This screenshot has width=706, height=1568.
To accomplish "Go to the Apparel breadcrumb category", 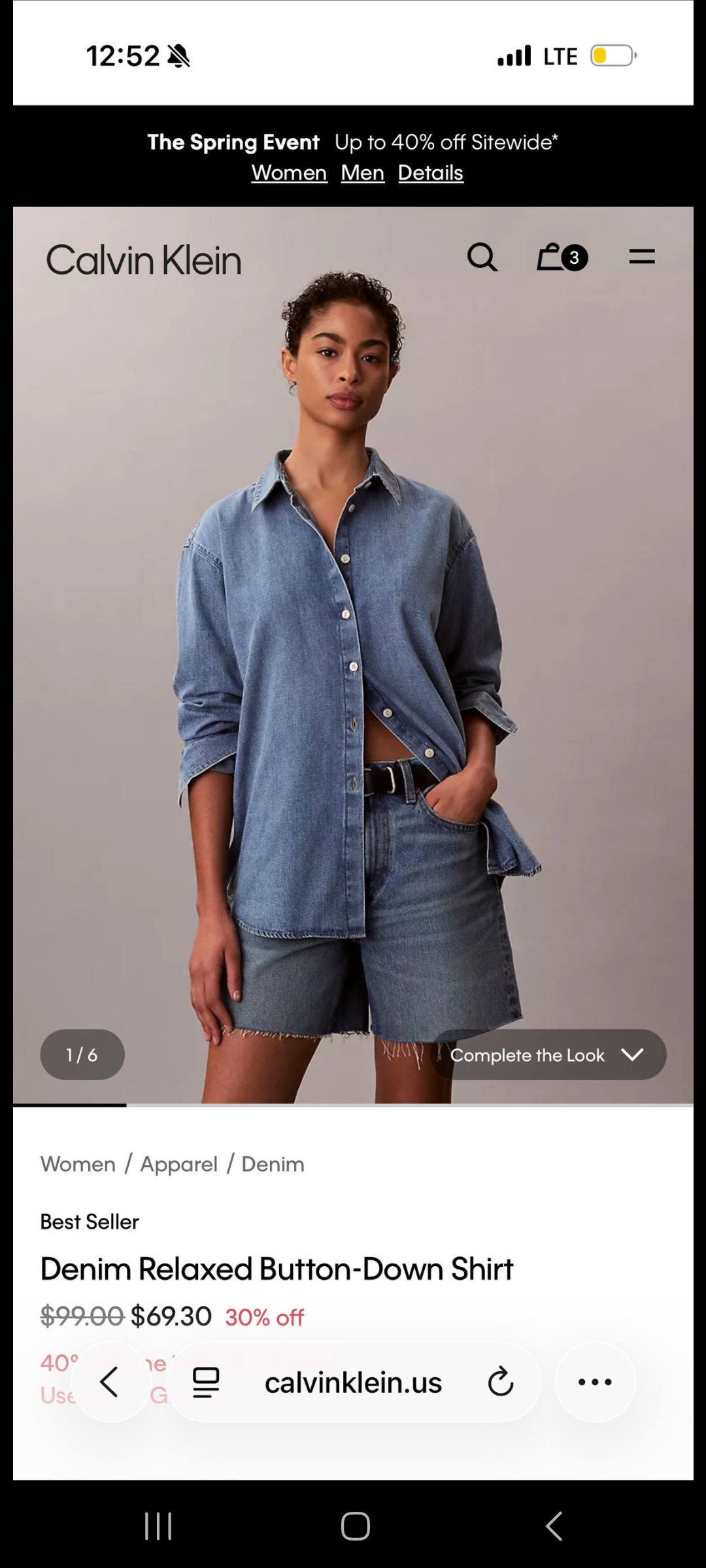I will (178, 1164).
